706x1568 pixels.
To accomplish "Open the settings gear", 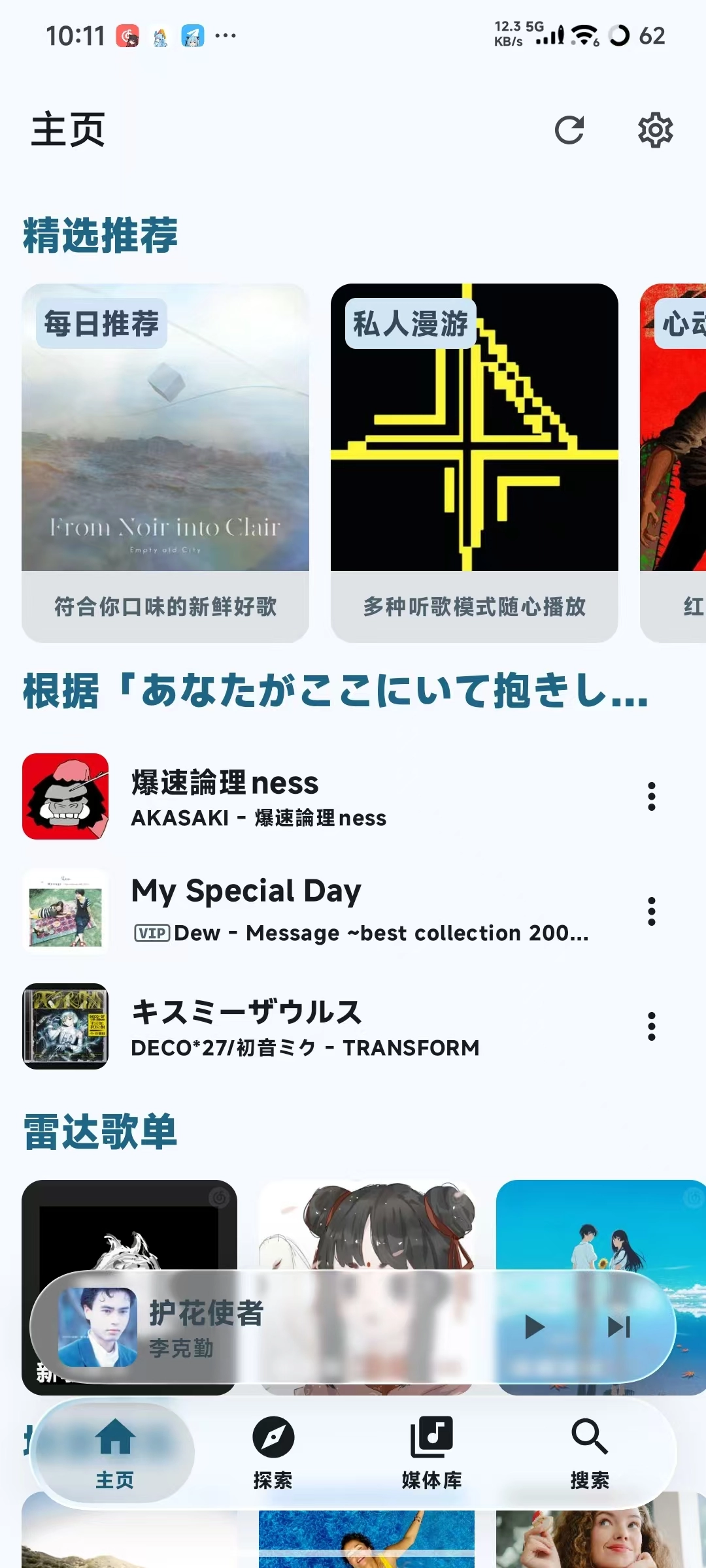I will [655, 130].
